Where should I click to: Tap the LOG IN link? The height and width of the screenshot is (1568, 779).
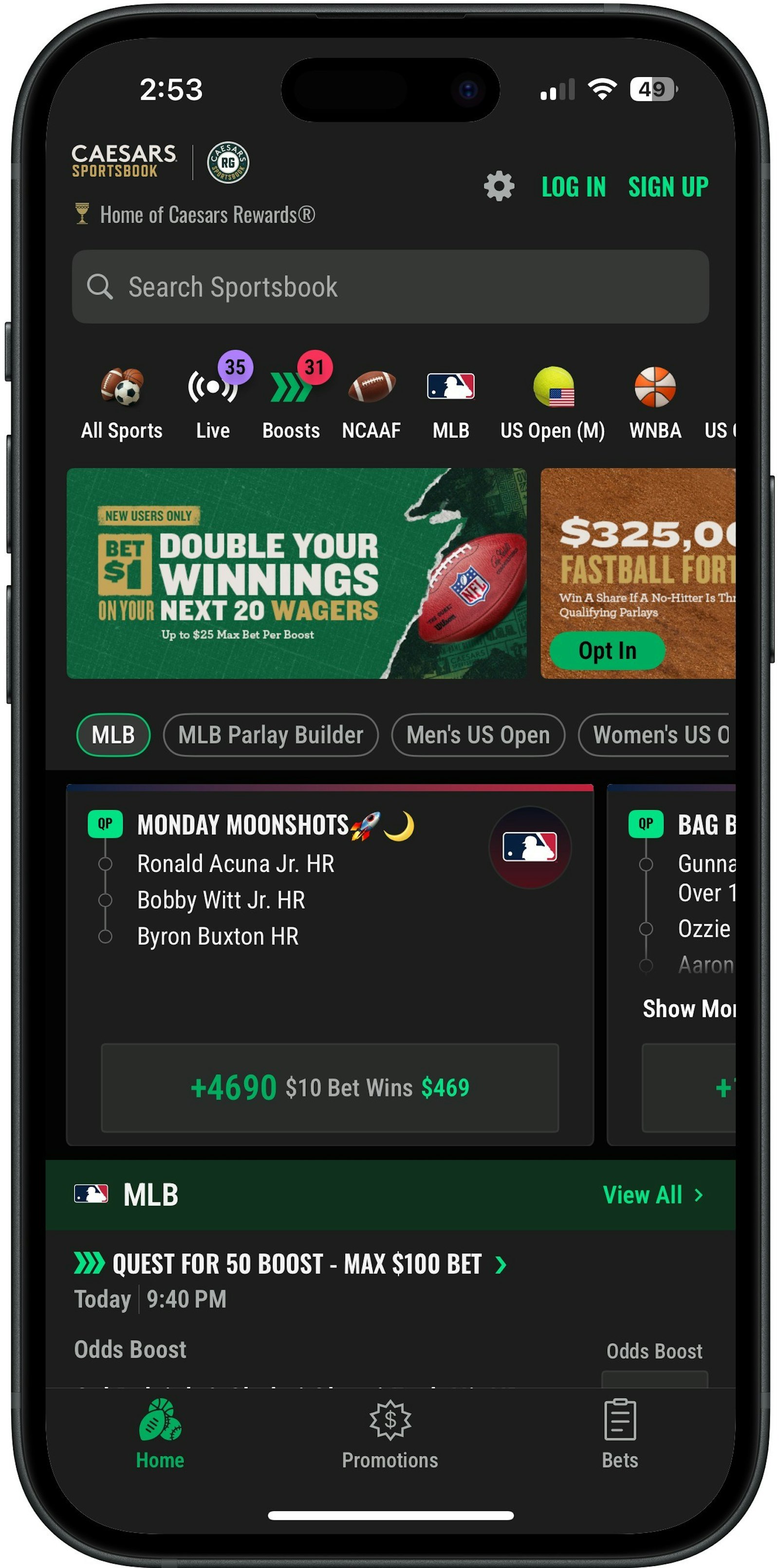574,187
